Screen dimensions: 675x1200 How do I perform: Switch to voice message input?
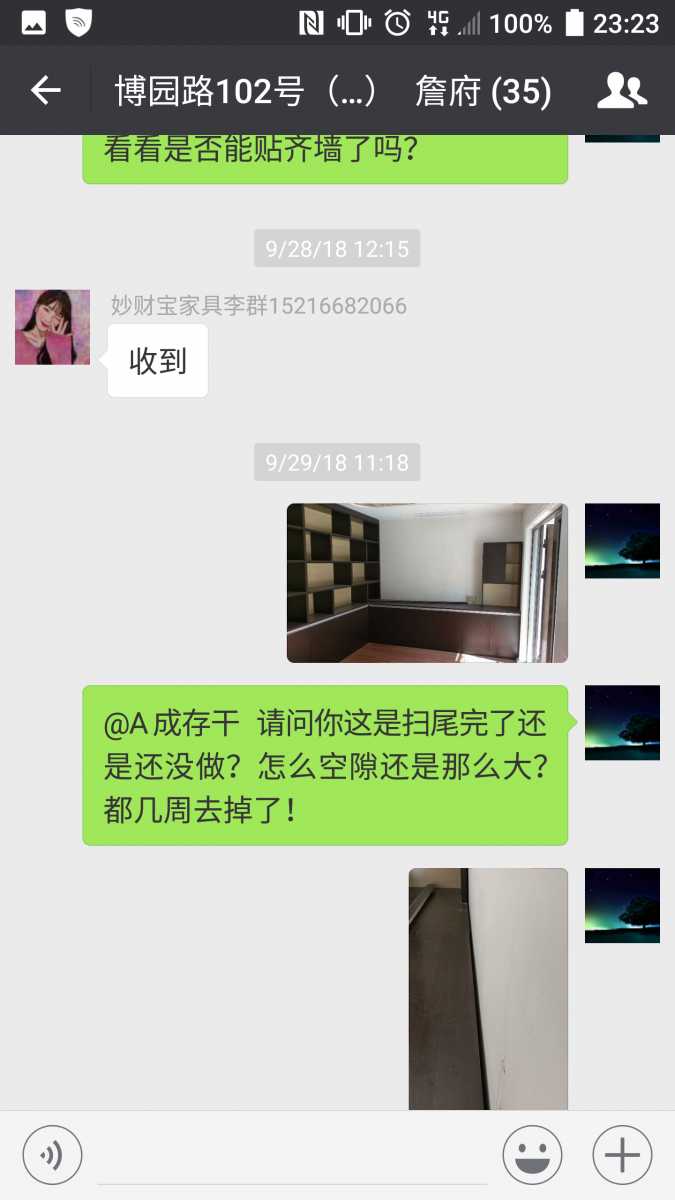click(52, 1155)
